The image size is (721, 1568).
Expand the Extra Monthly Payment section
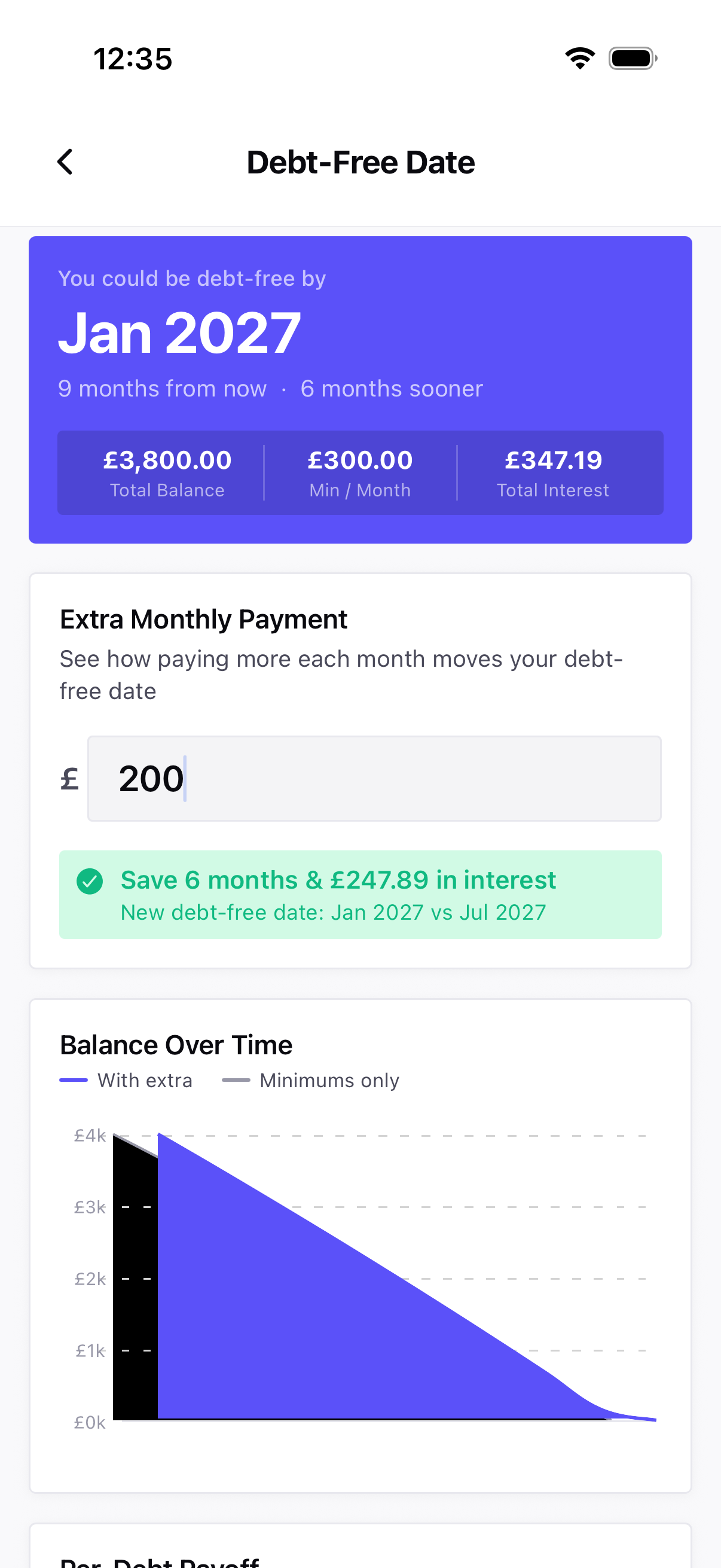(203, 618)
